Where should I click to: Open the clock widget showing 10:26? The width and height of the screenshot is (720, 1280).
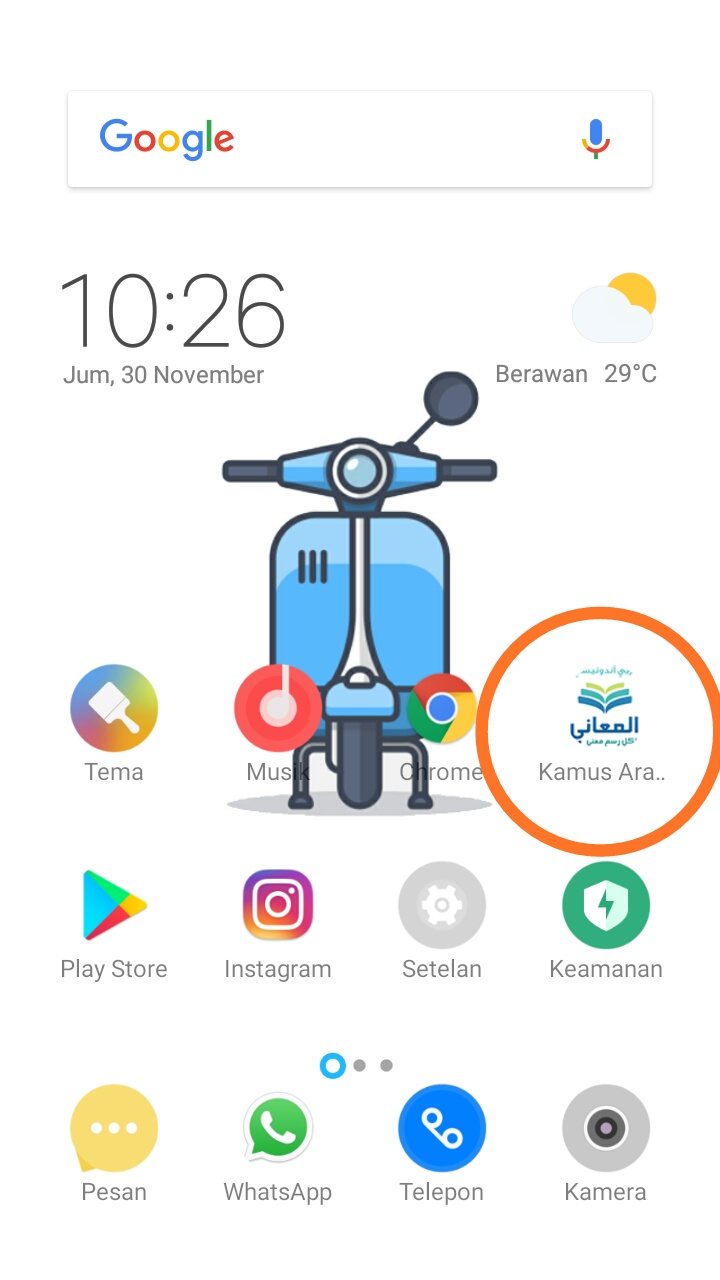pos(172,325)
